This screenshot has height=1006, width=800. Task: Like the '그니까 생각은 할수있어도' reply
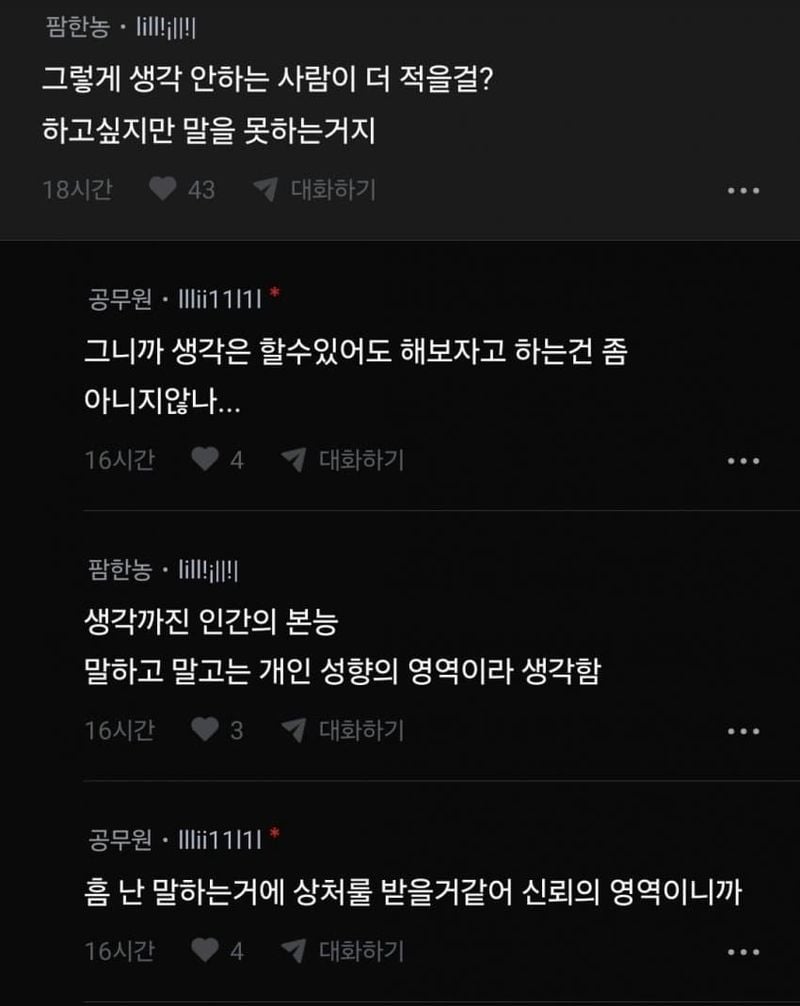click(x=205, y=460)
